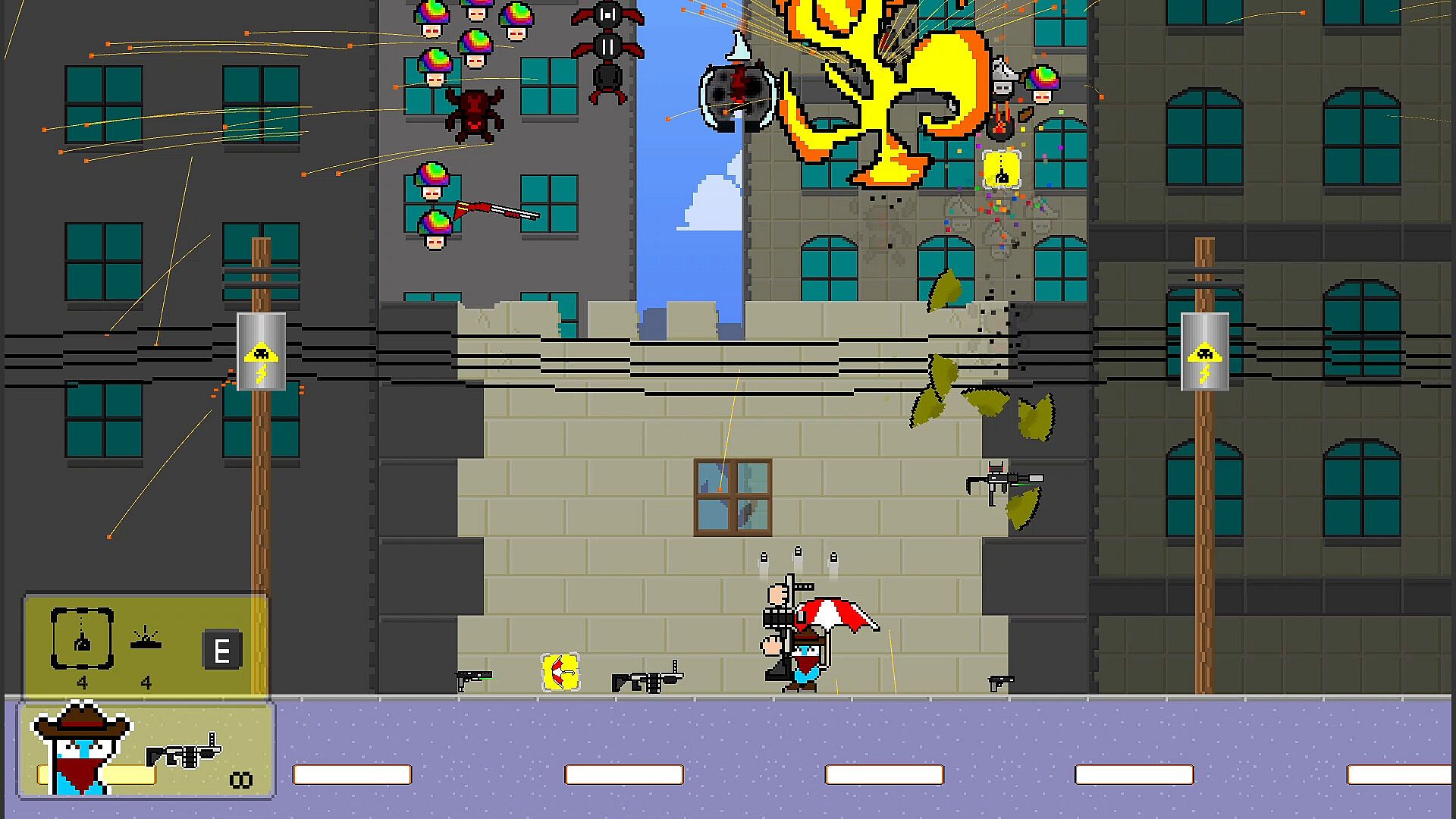This screenshot has height=819, width=1456.
Task: Tap the E key button
Action: [x=222, y=650]
